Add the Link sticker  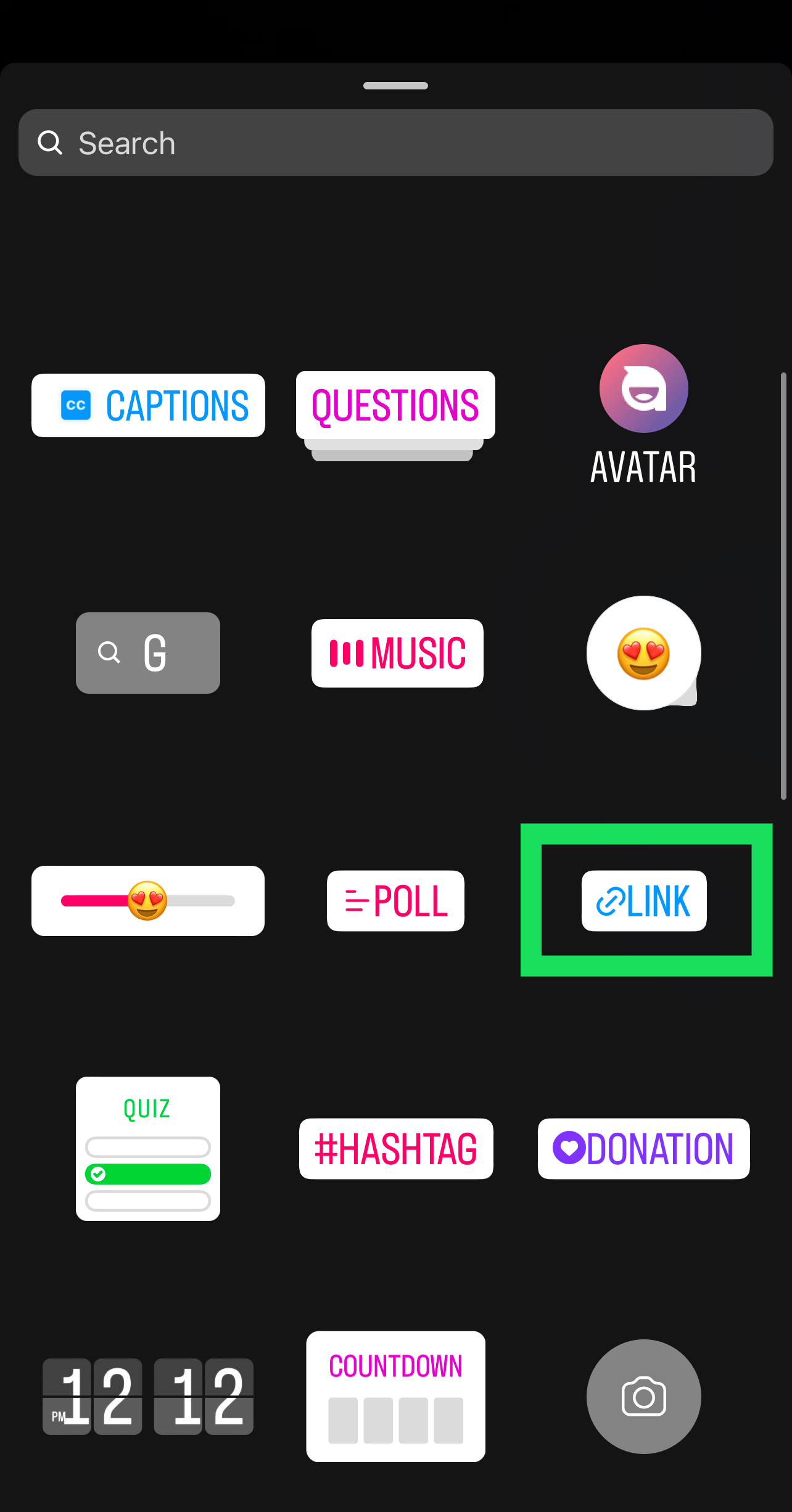644,900
